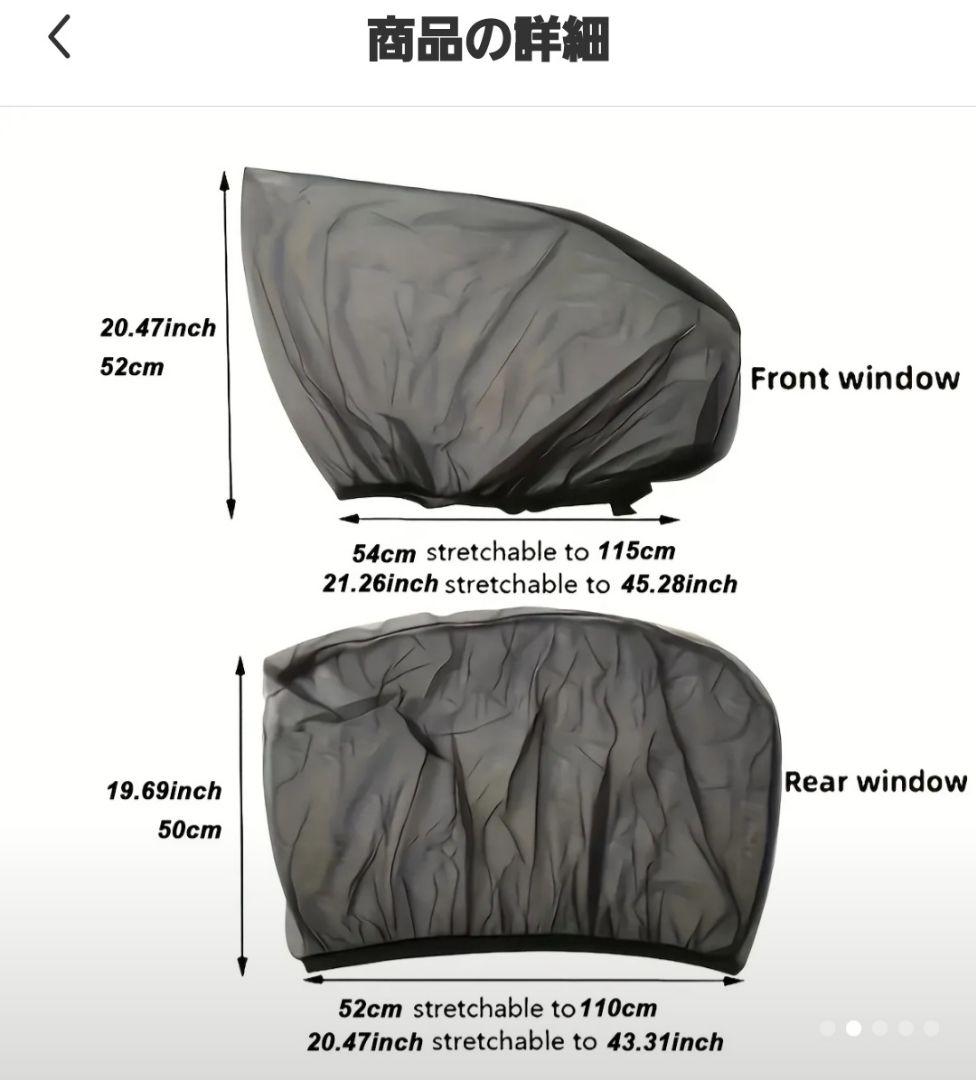Open the product image full screen
The image size is (976, 1080).
pyautogui.click(x=488, y=590)
